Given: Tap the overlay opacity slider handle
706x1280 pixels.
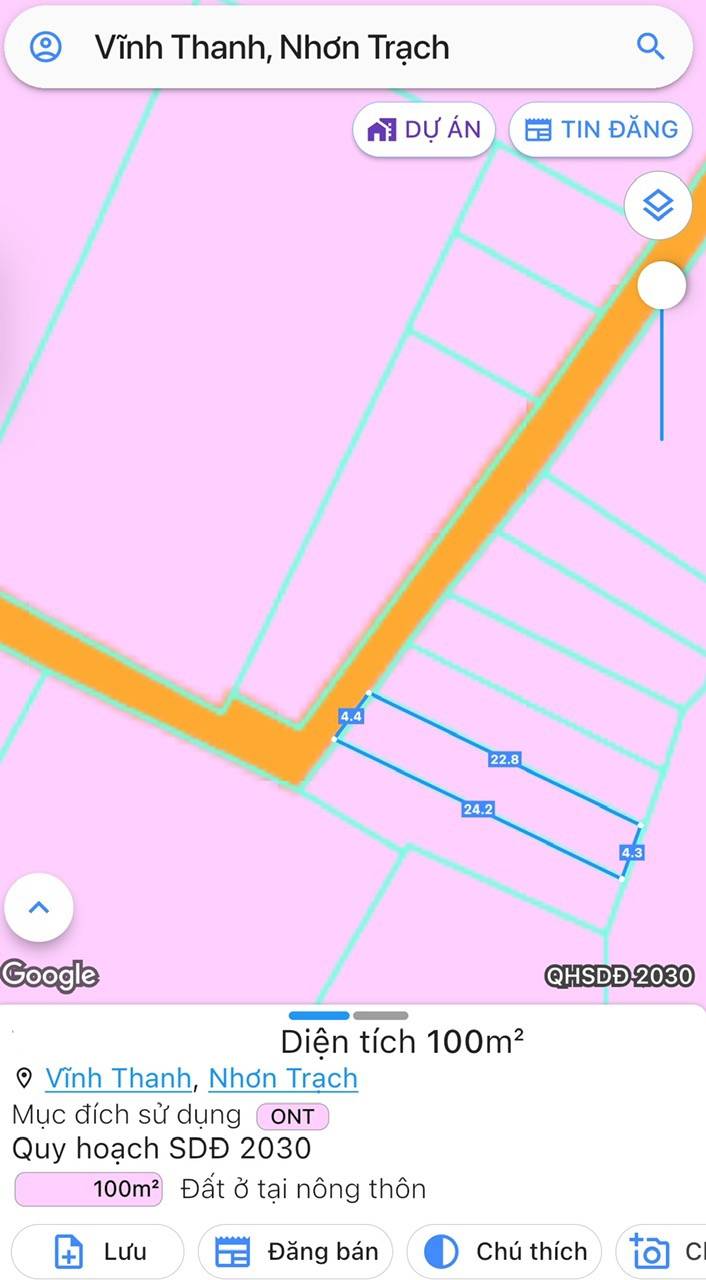Looking at the screenshot, I should [x=661, y=286].
